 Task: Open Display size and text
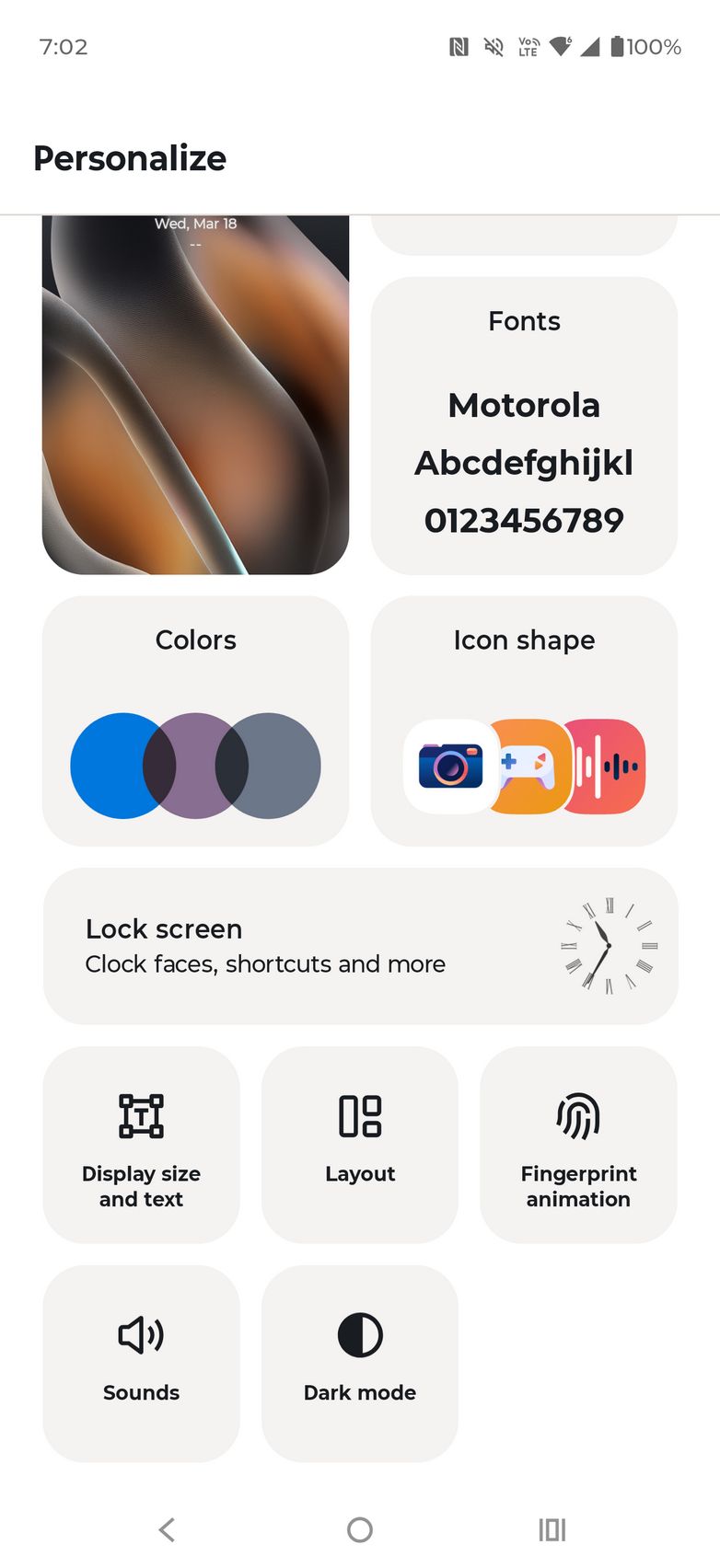click(141, 1145)
